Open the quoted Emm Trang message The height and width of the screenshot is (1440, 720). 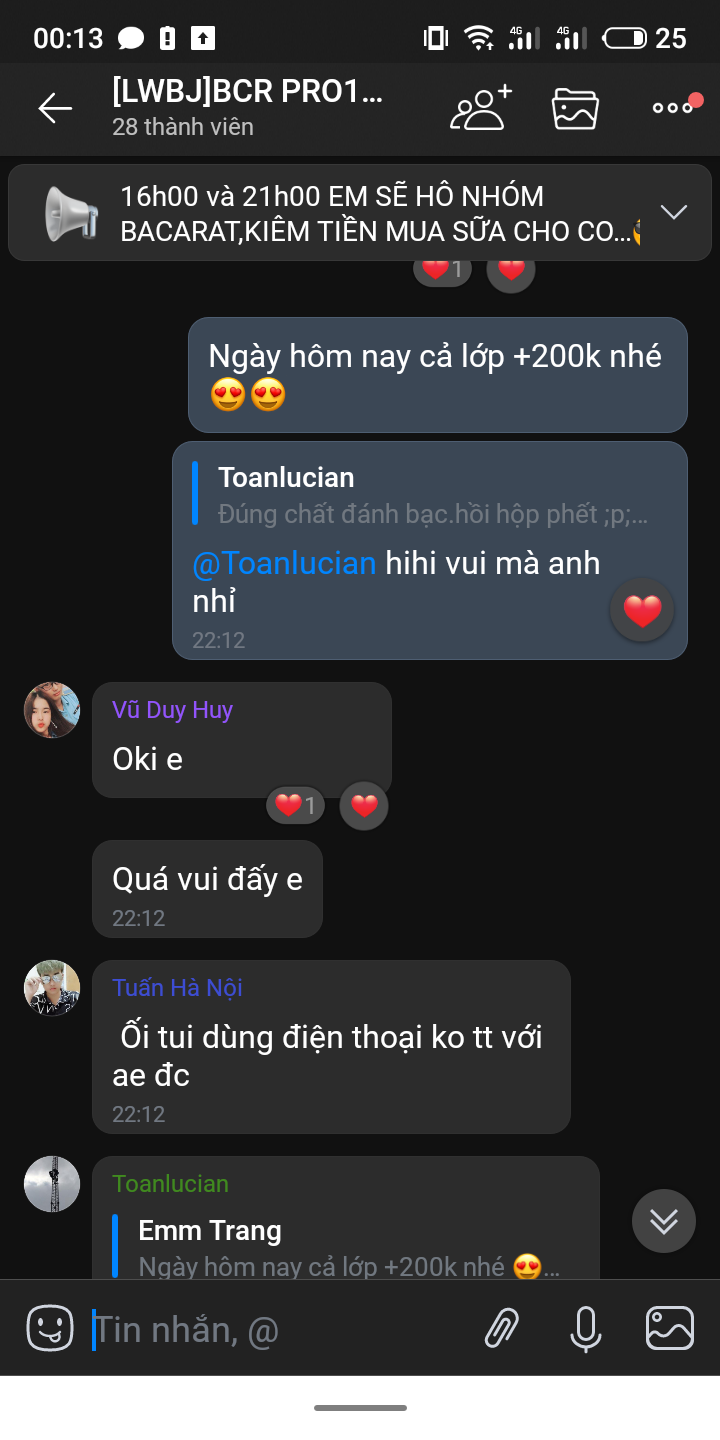click(x=350, y=1248)
